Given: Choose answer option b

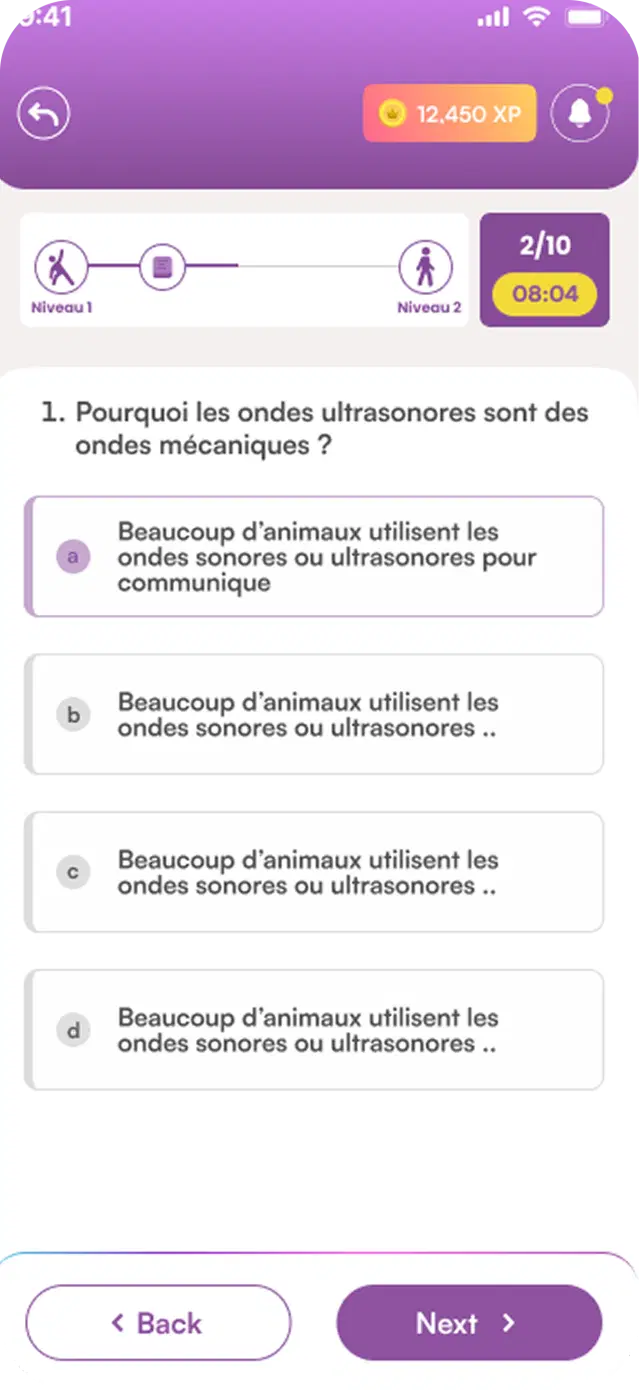Looking at the screenshot, I should pos(314,715).
